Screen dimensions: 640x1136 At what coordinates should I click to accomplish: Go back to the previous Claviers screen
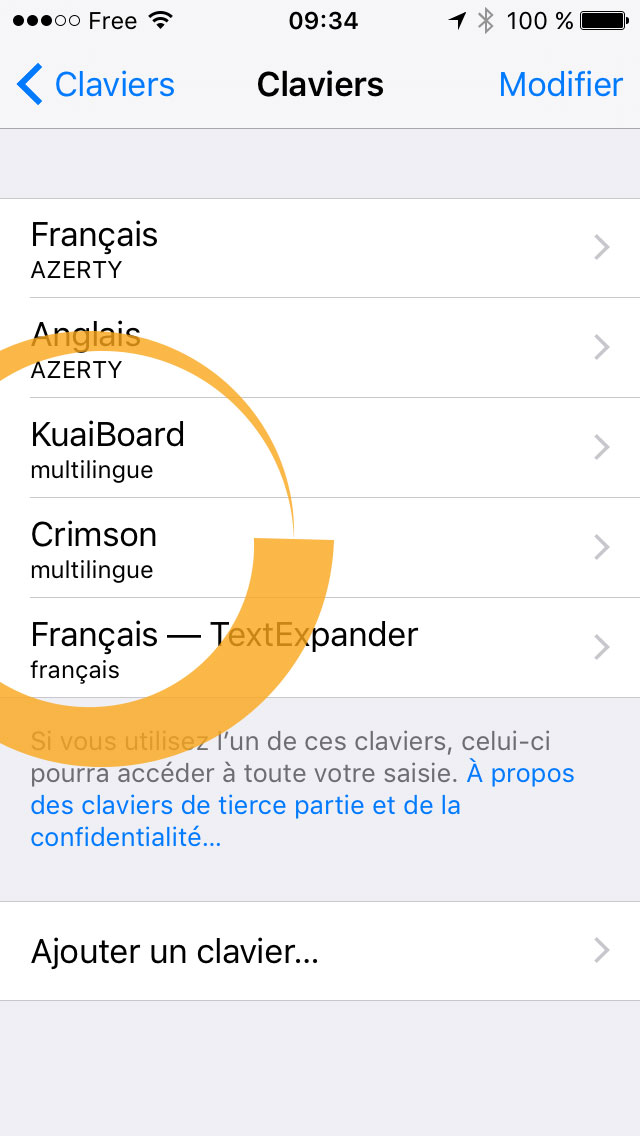(96, 85)
